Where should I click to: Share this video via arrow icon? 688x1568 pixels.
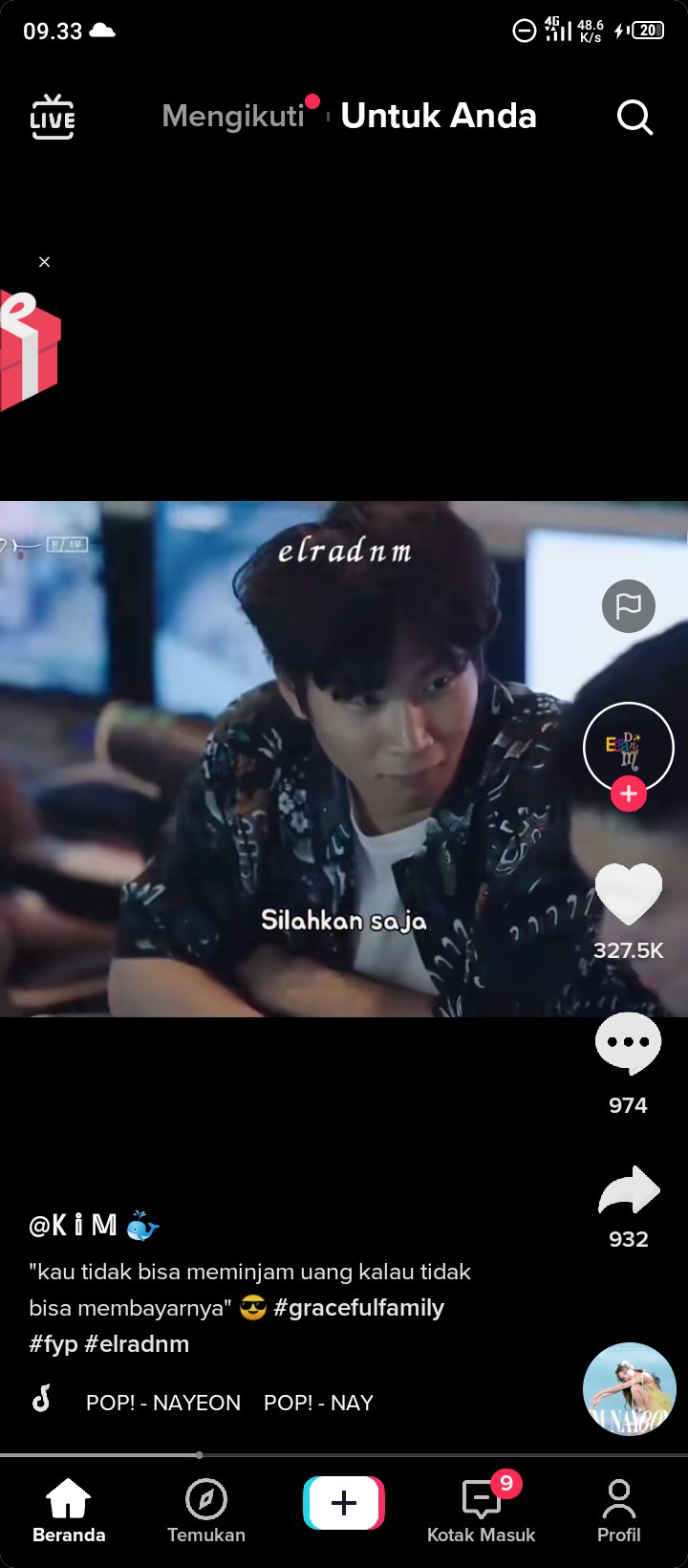[x=628, y=1191]
